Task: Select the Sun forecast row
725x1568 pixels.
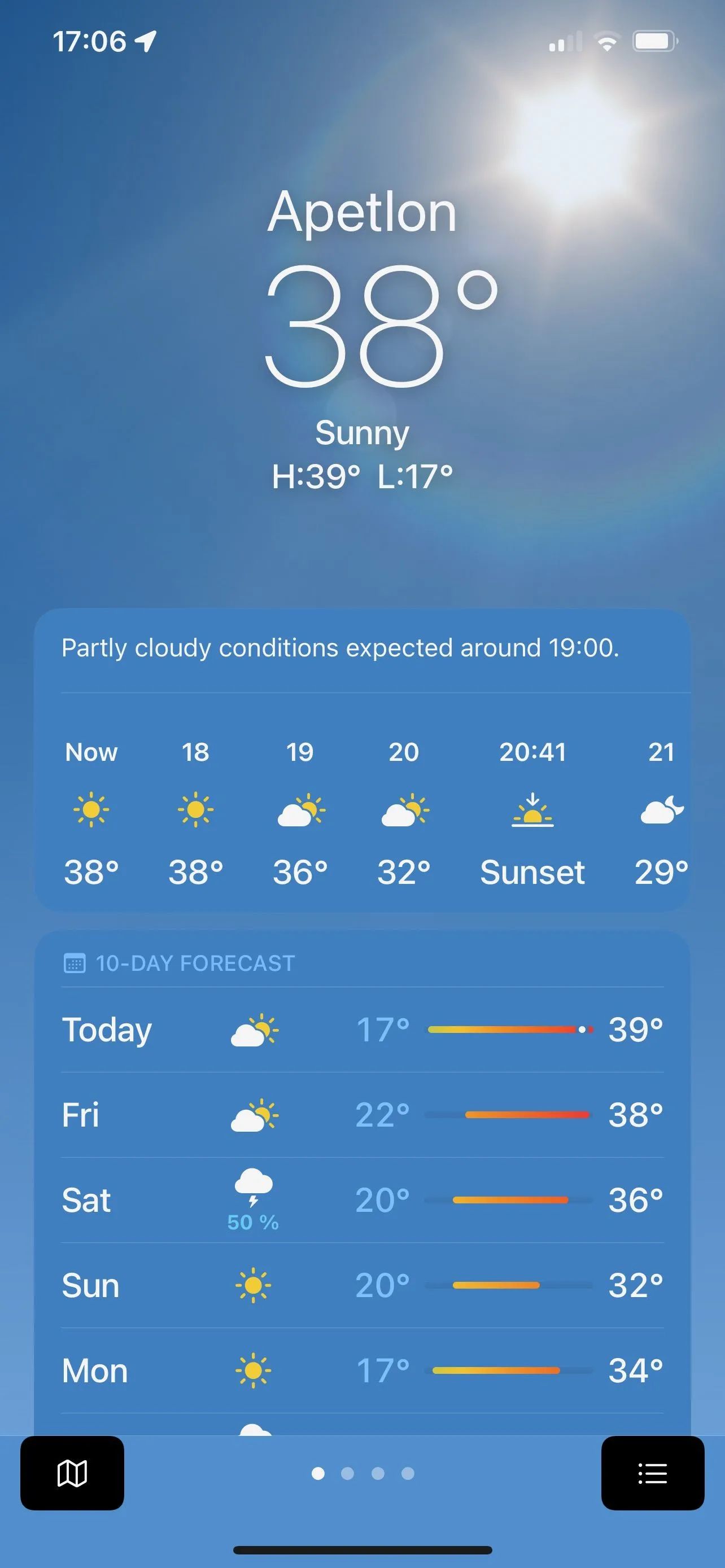Action: tap(362, 1285)
